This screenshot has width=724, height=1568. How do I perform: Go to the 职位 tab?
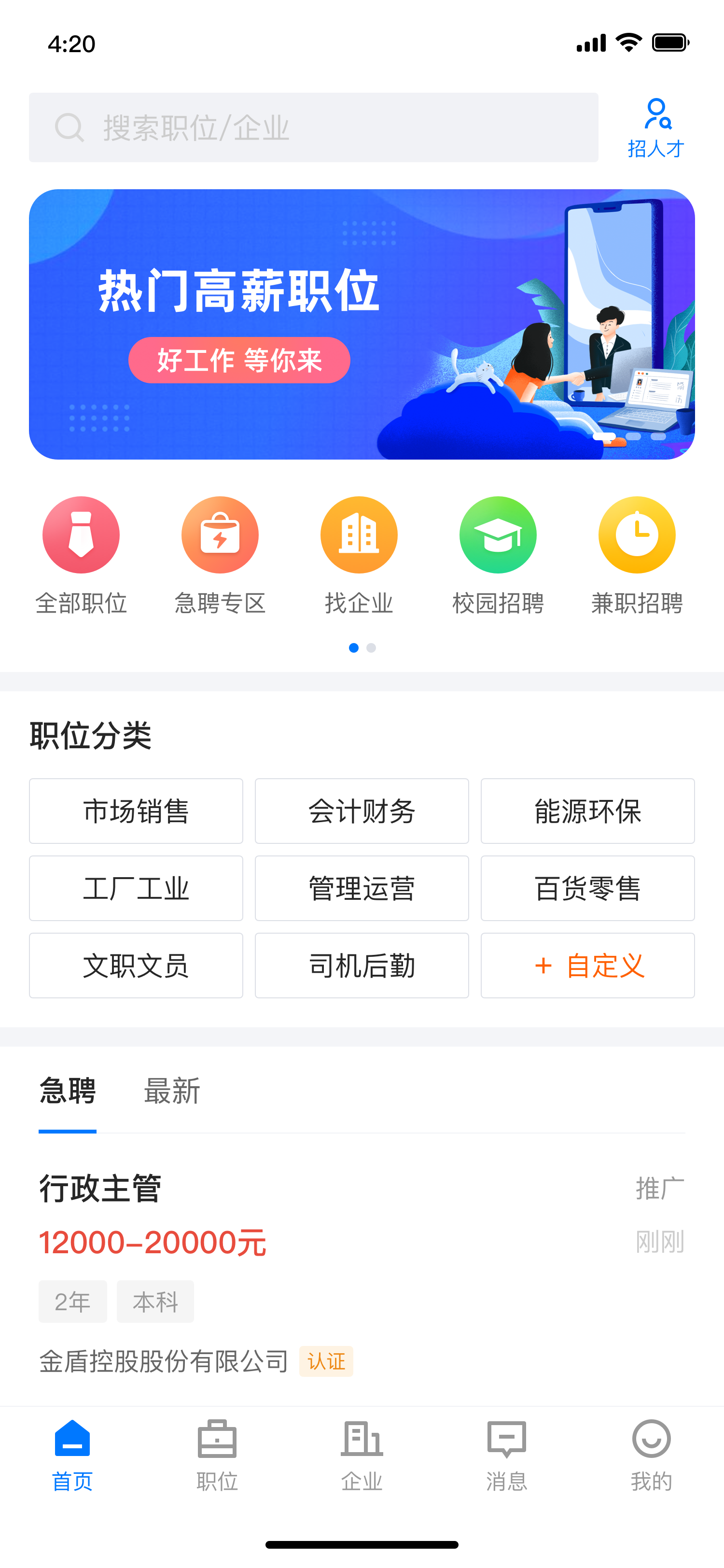(x=217, y=1456)
